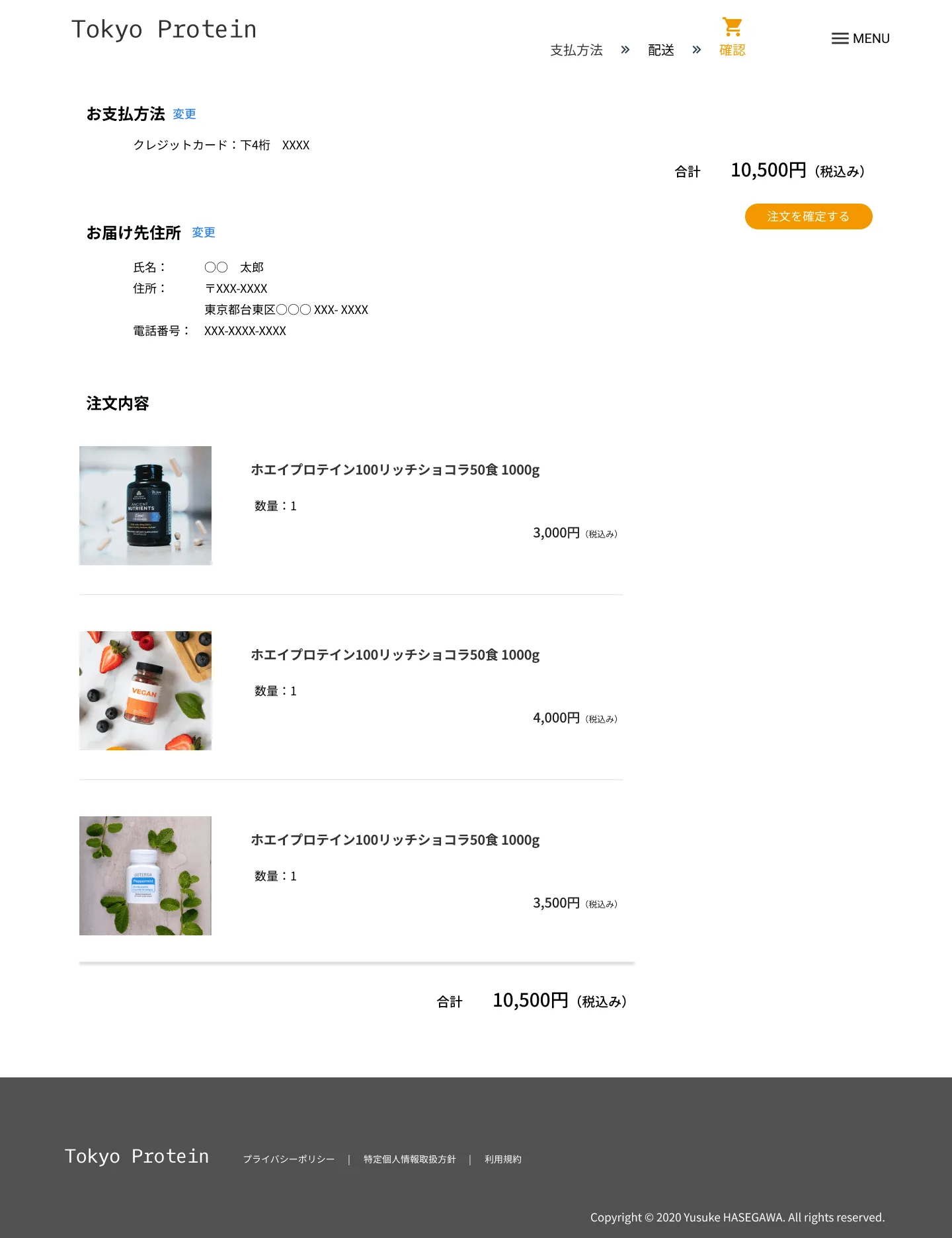Viewport: 952px width, 1238px height.
Task: Open the 3,000円 protein product image
Action: (145, 506)
